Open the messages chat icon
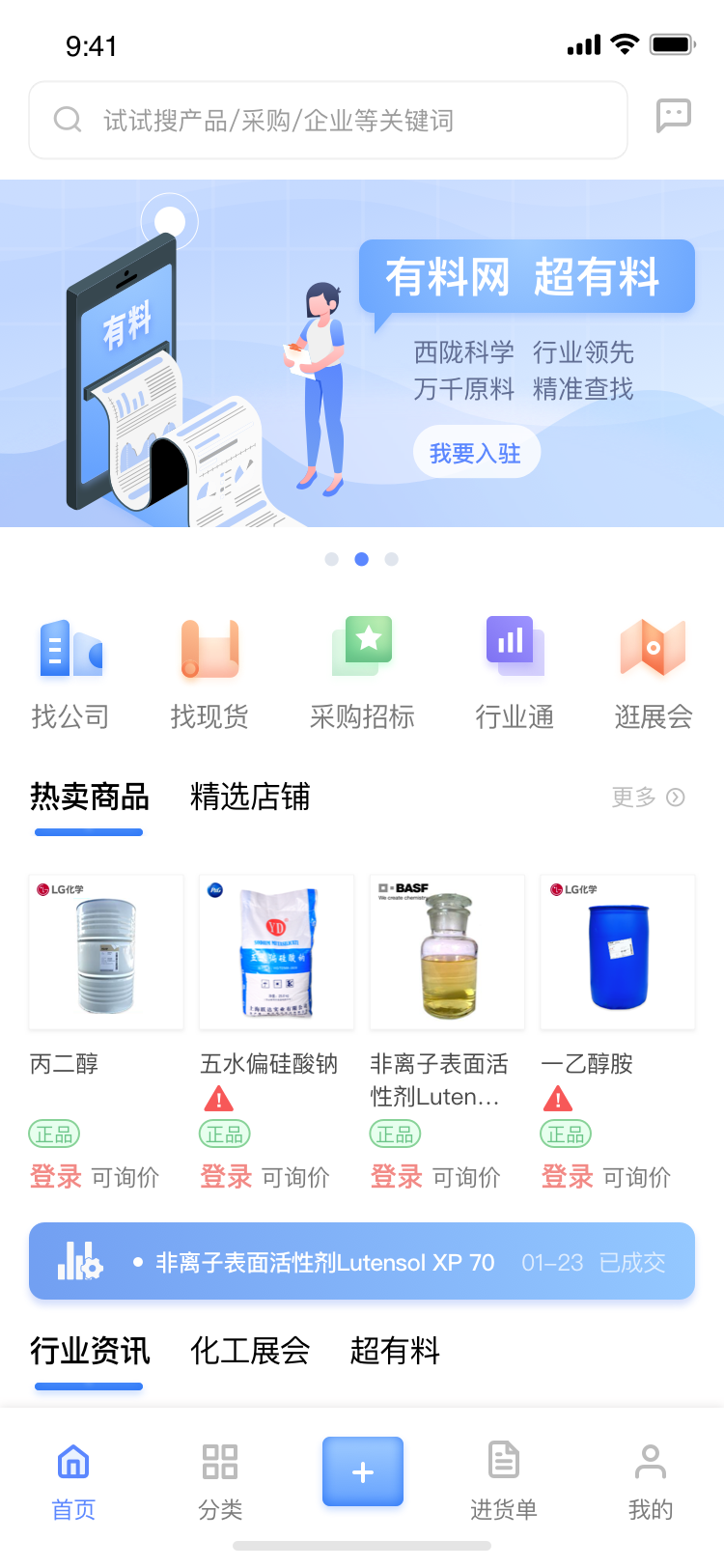The width and height of the screenshot is (724, 1568). [673, 116]
